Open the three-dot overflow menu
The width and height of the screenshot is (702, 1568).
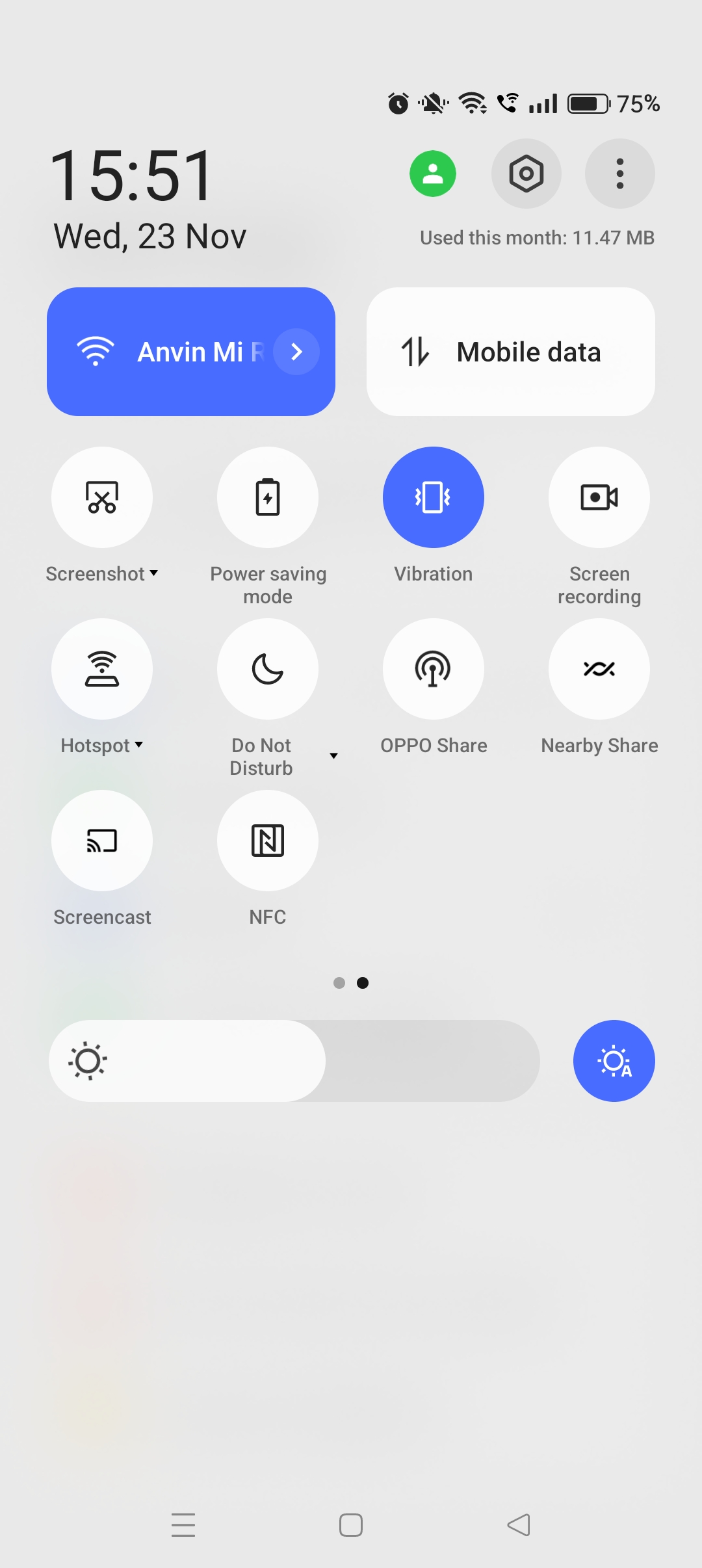tap(619, 174)
